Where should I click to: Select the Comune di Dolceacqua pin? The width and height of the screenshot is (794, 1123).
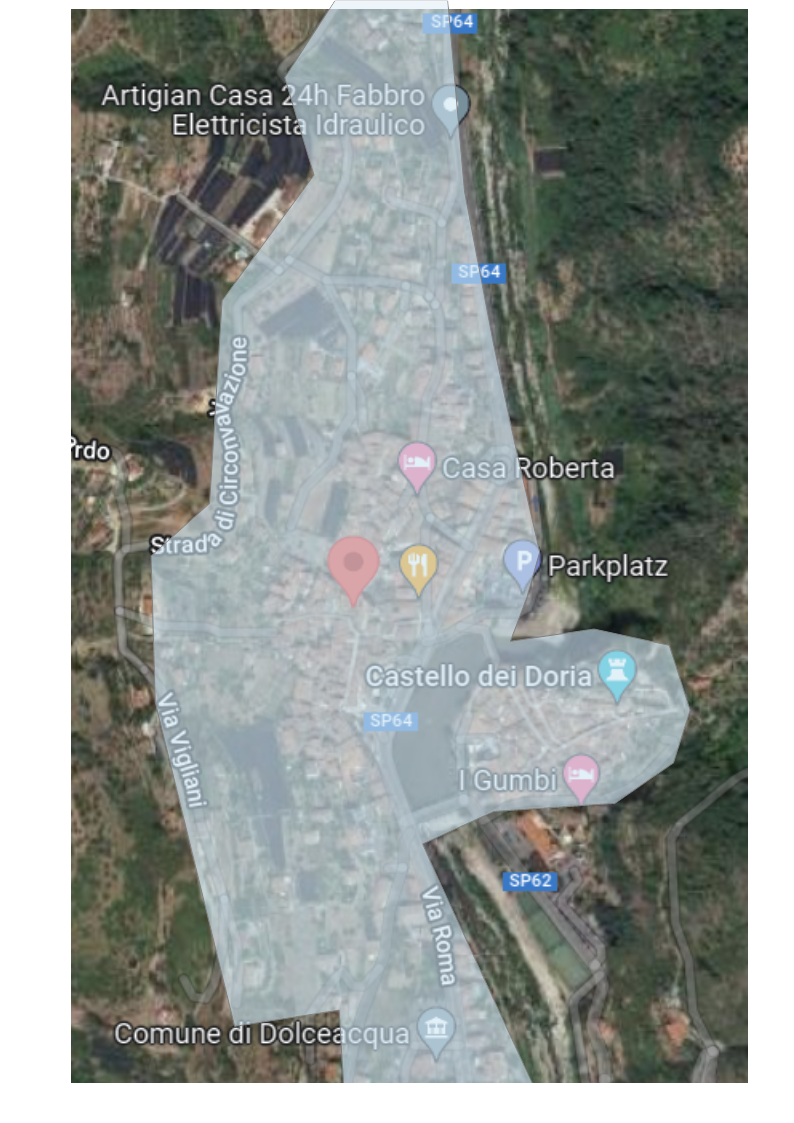pyautogui.click(x=436, y=1030)
